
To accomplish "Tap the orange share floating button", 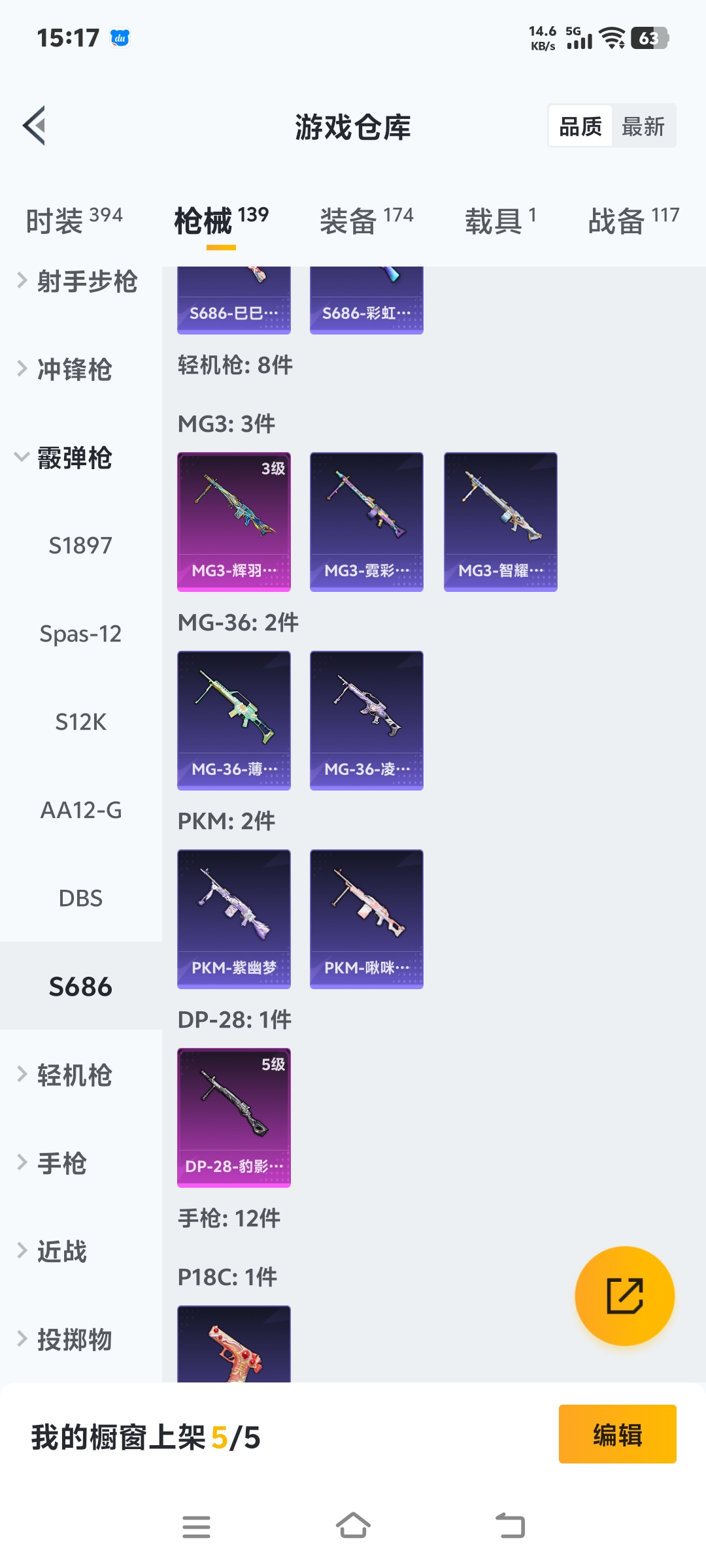I will tap(624, 1296).
